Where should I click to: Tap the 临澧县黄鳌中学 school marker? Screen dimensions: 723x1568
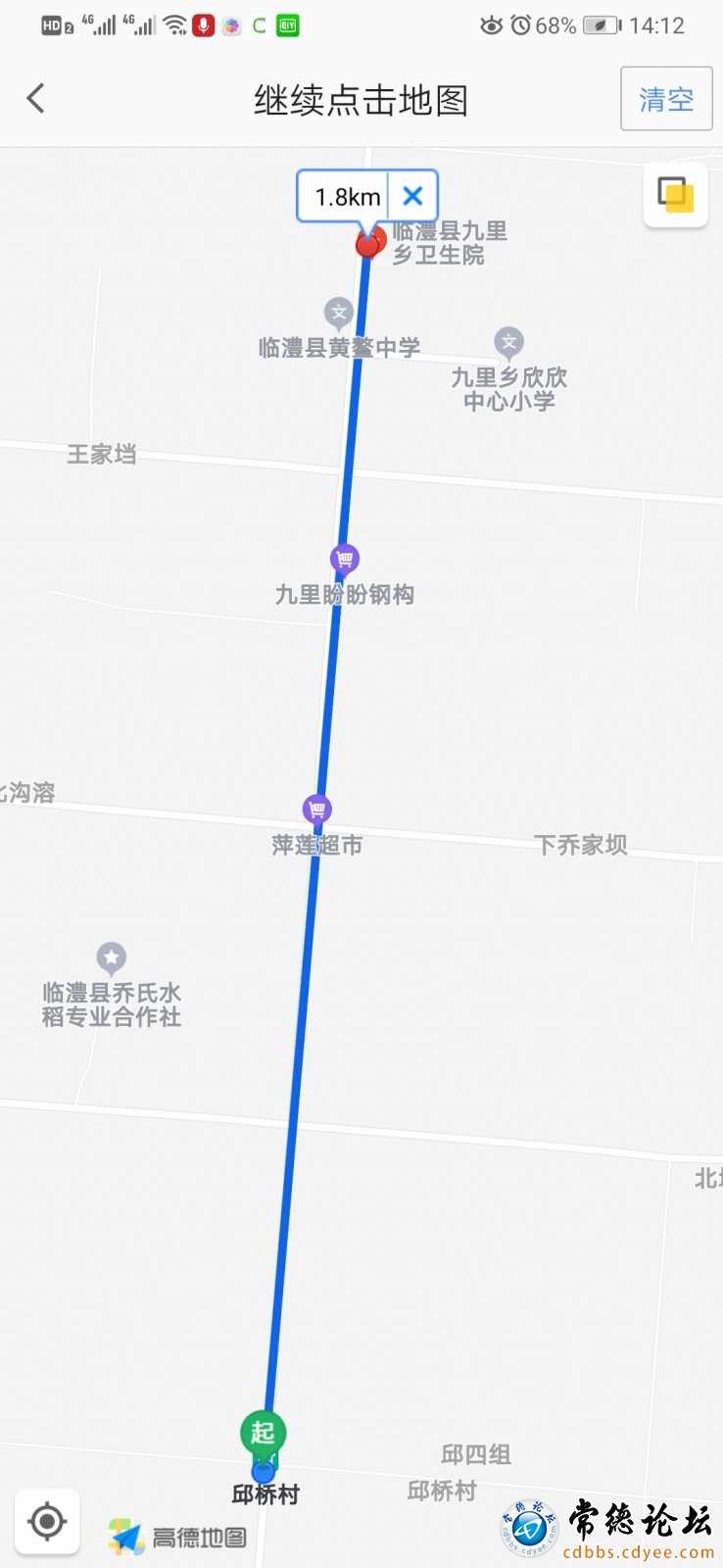(x=339, y=313)
